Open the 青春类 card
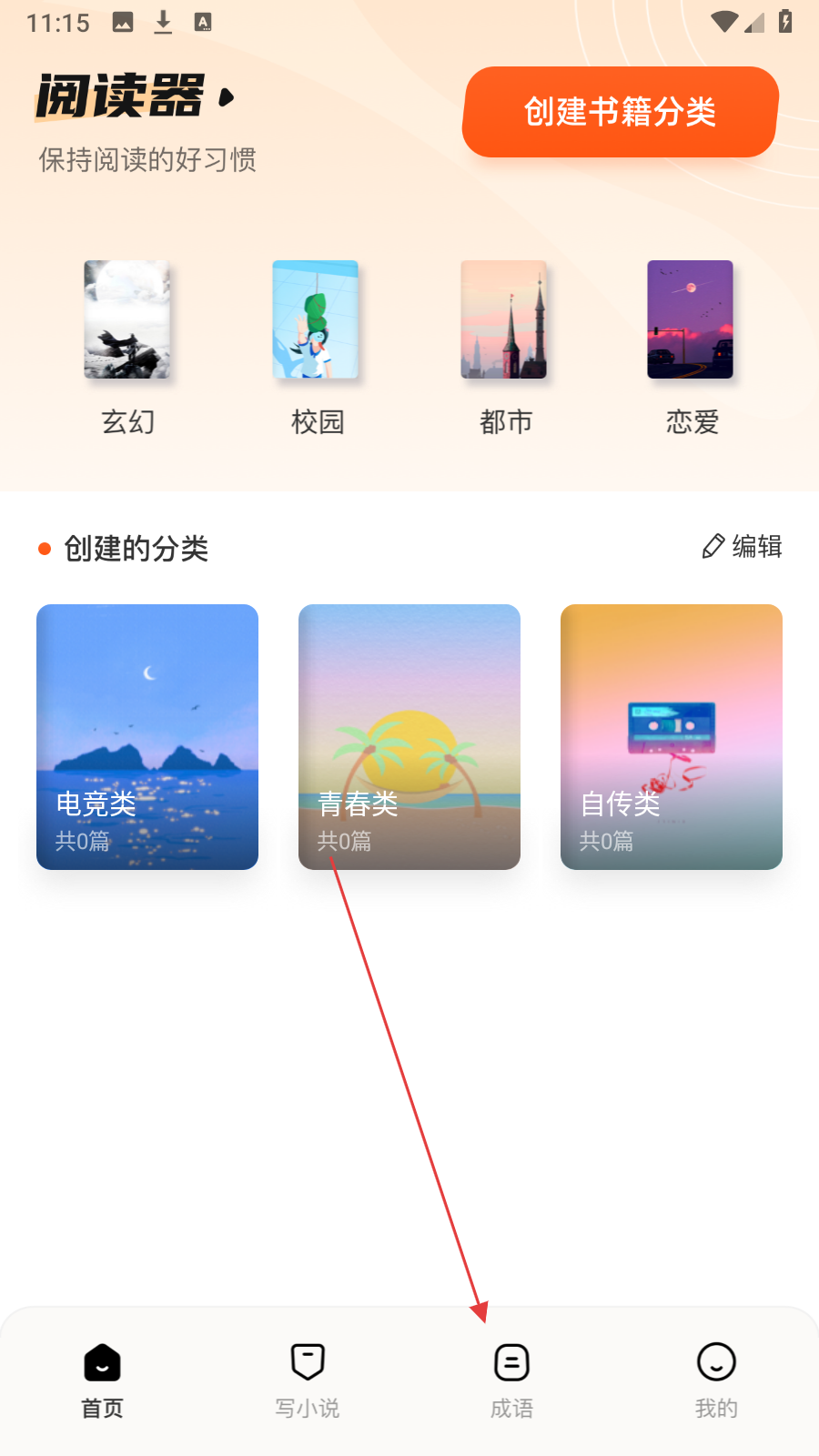This screenshot has height=1456, width=819. pyautogui.click(x=409, y=737)
